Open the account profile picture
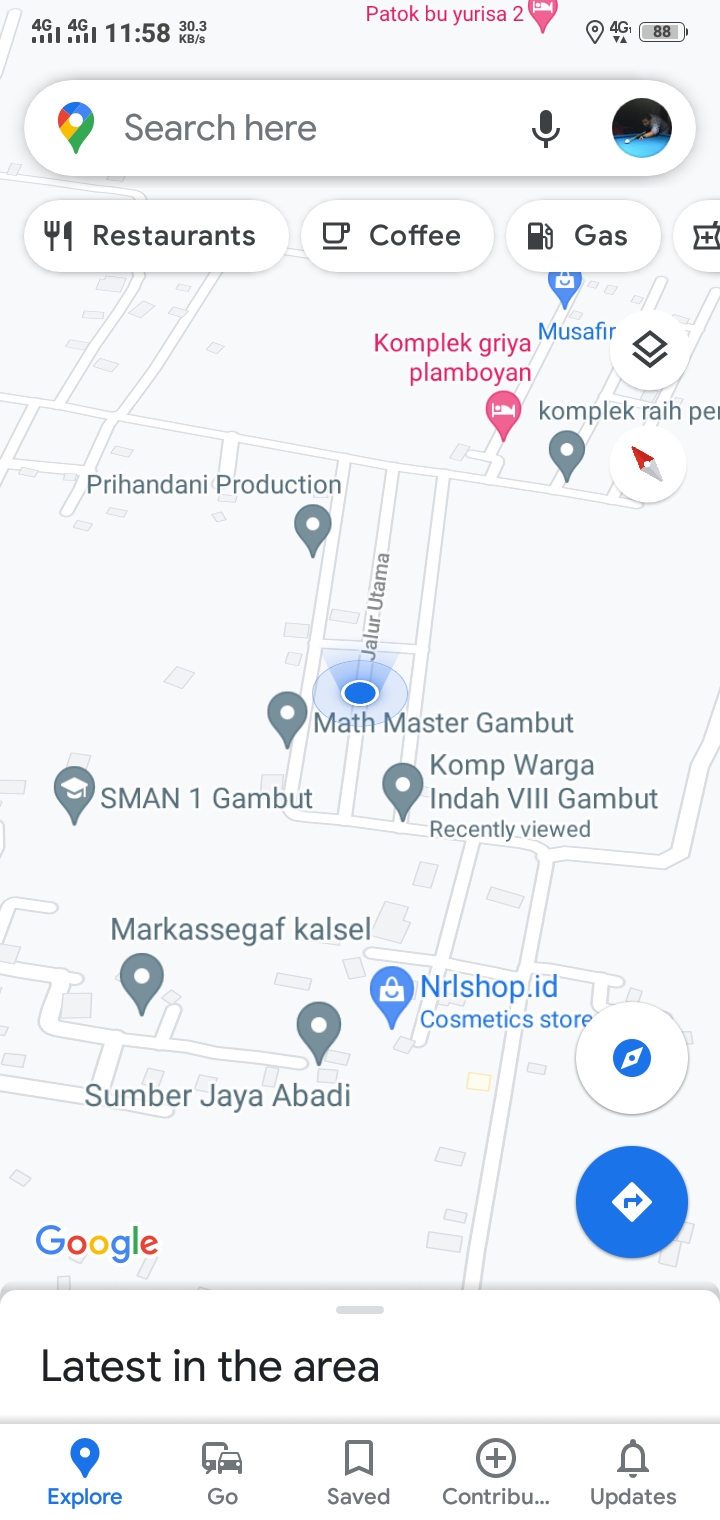This screenshot has height=1520, width=720. [641, 129]
